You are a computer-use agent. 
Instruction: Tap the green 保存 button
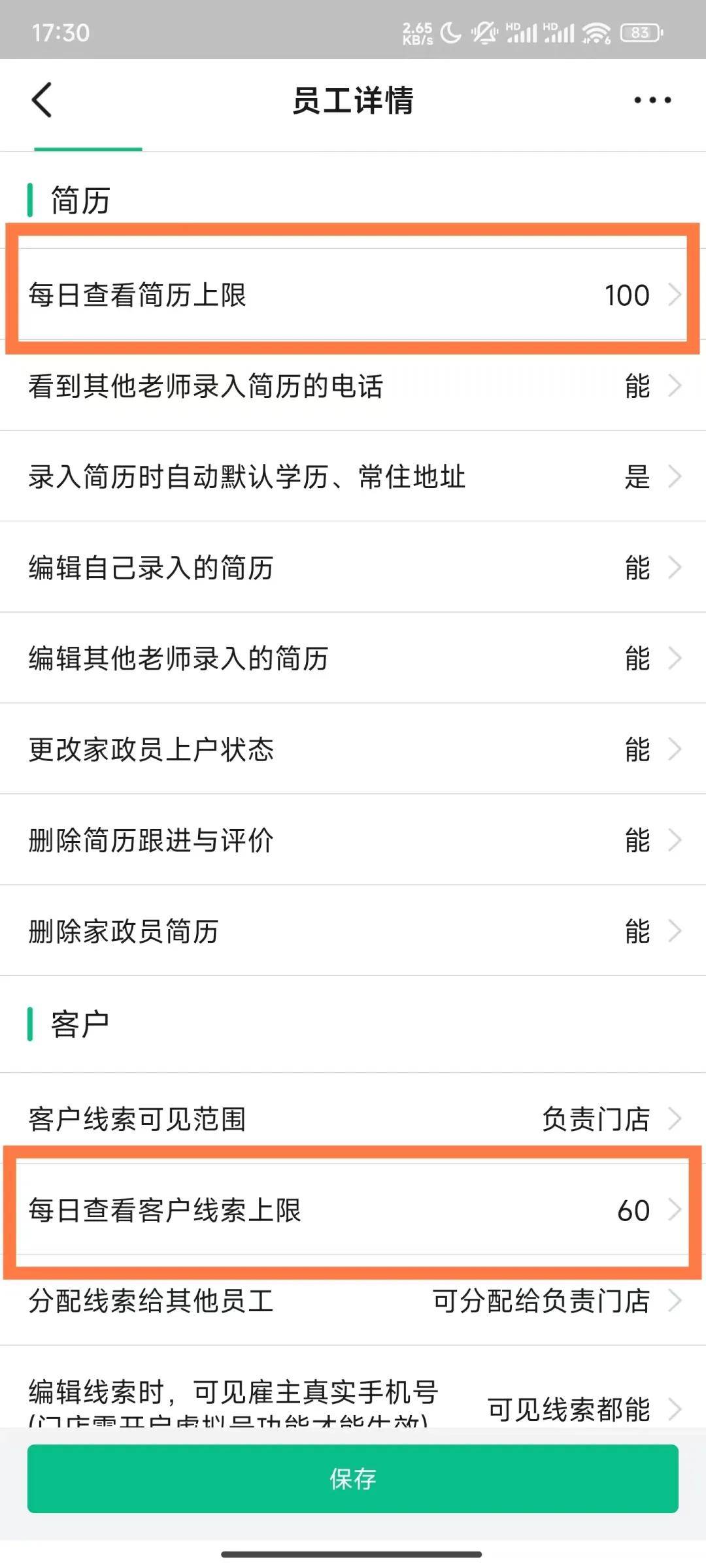pos(353,1478)
